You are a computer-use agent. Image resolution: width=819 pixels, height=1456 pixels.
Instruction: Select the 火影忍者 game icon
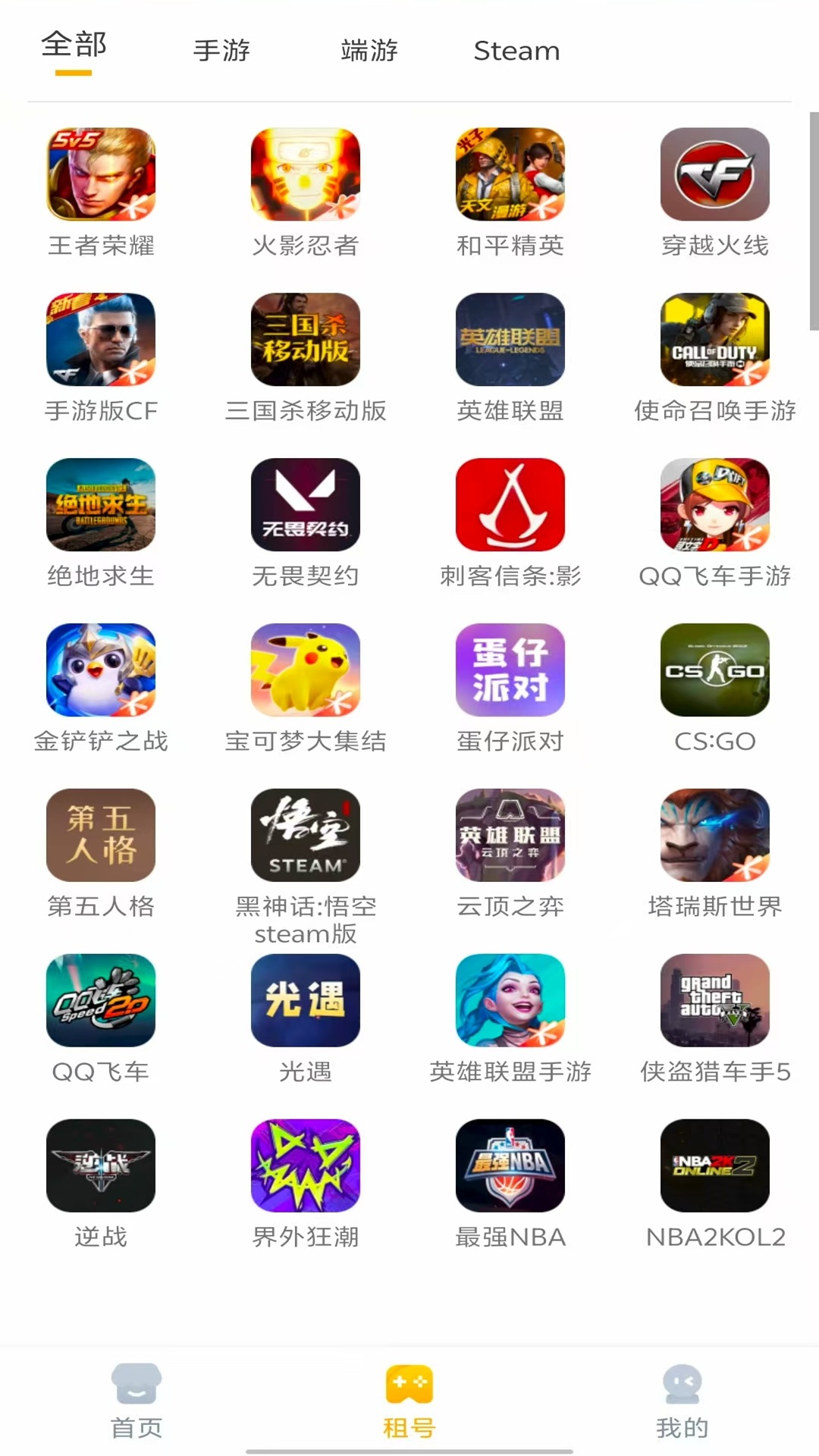(x=306, y=173)
